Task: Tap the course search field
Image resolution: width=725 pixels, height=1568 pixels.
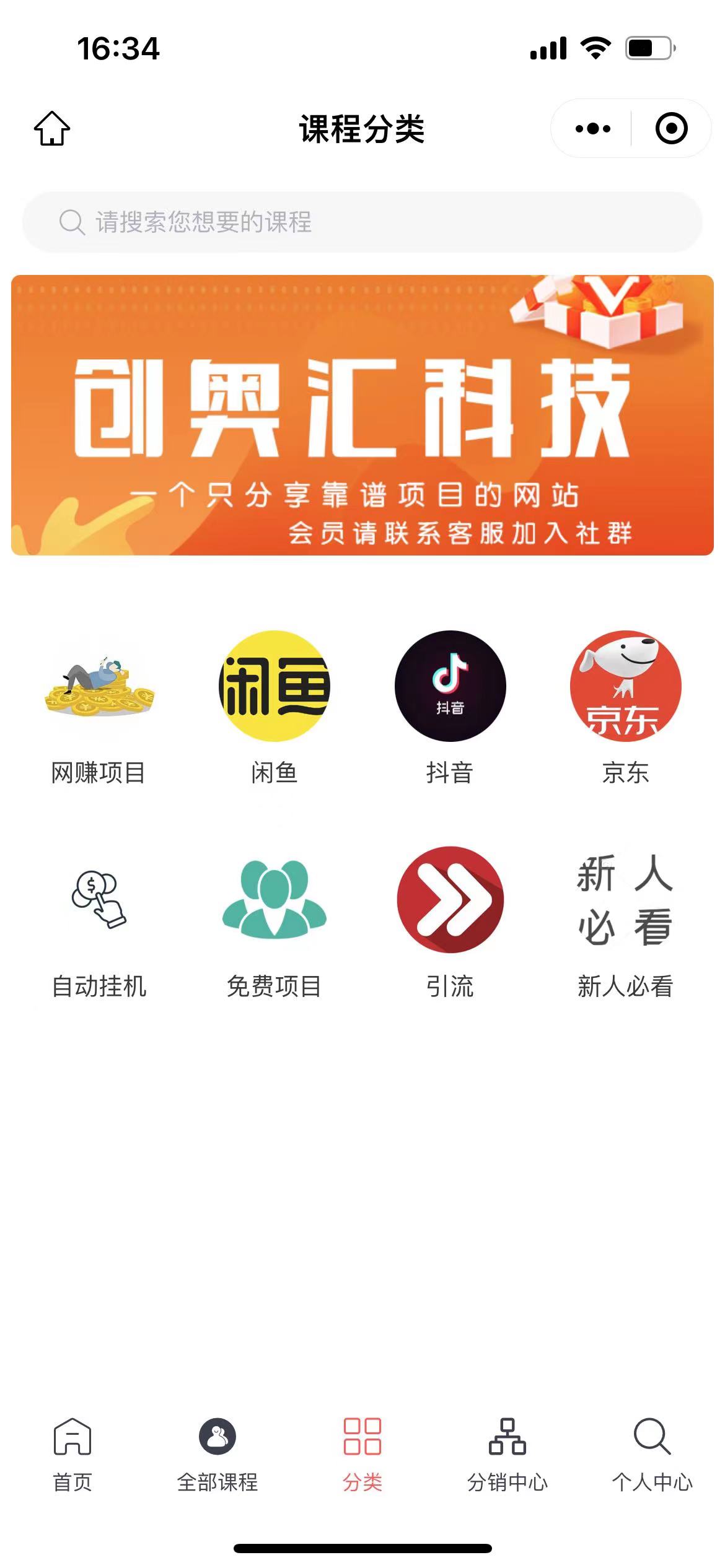Action: tap(362, 222)
